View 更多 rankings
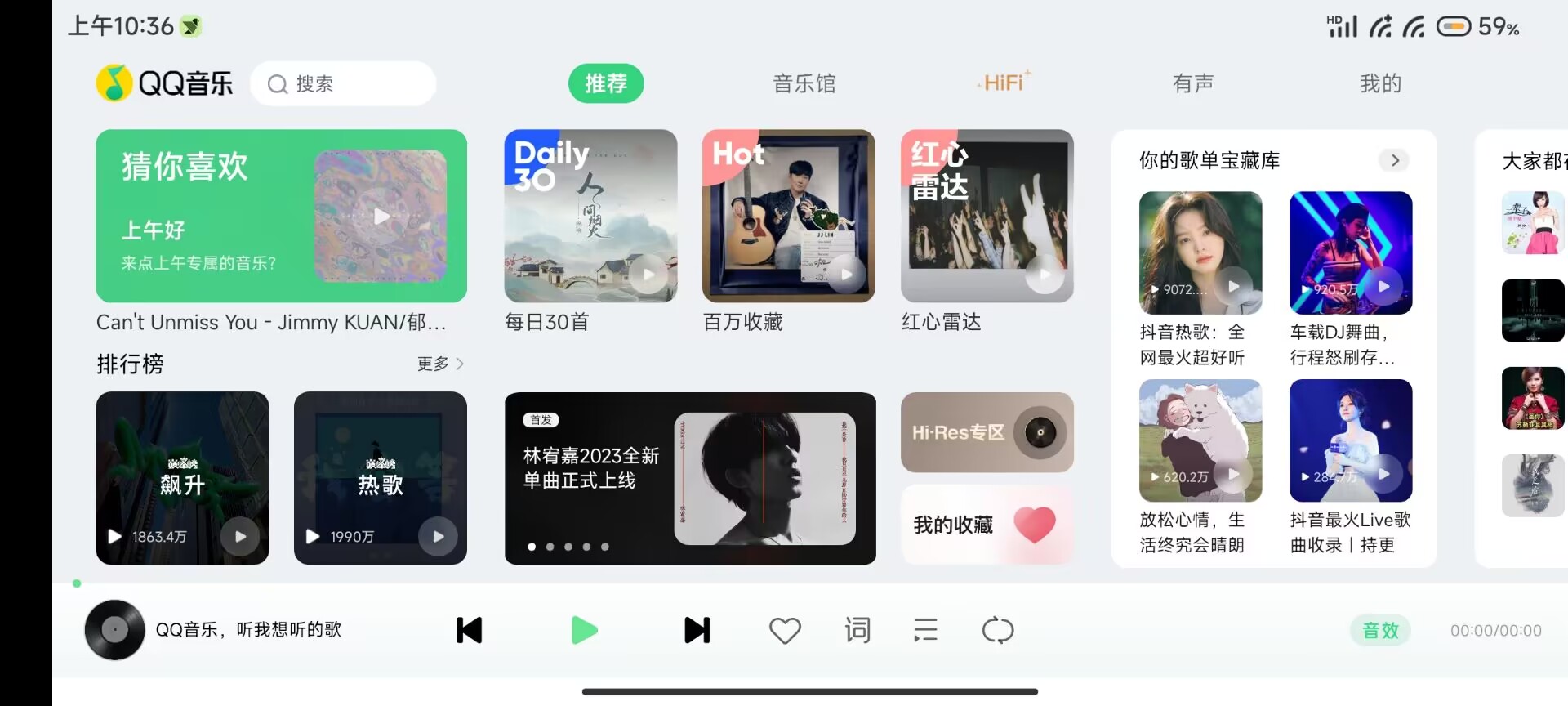 [x=439, y=364]
